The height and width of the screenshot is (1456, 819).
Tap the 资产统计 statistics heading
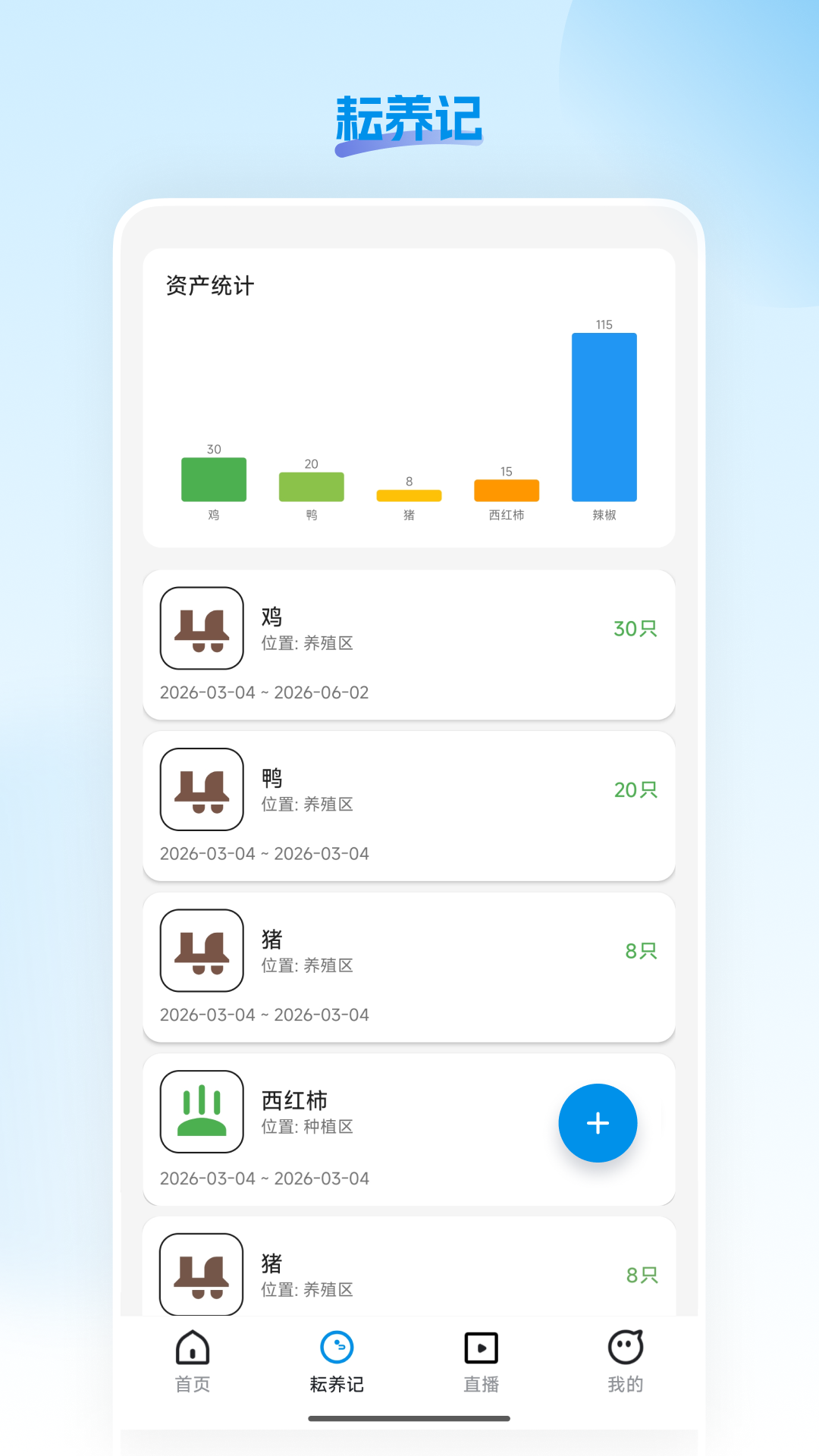coord(209,287)
